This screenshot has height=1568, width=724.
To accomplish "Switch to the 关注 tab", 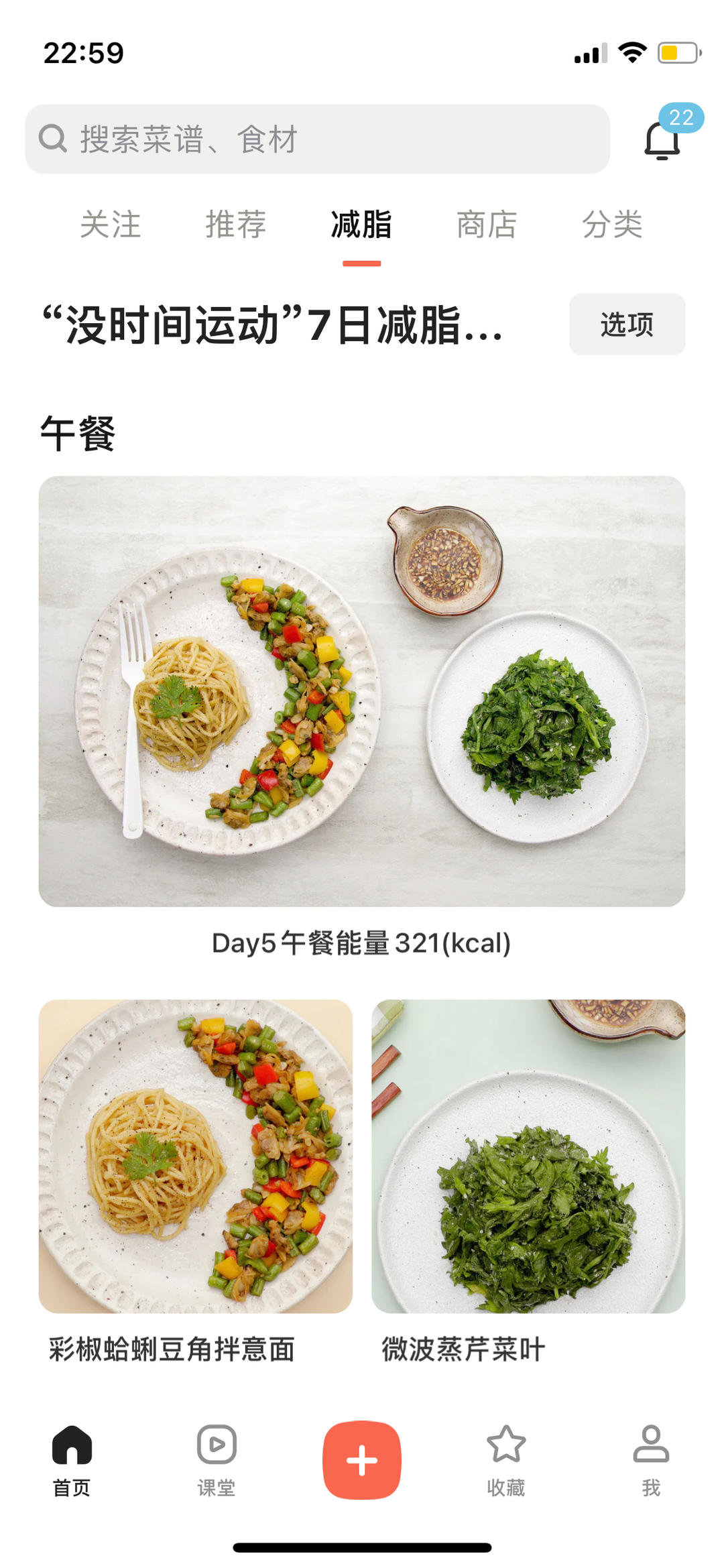I will click(111, 225).
